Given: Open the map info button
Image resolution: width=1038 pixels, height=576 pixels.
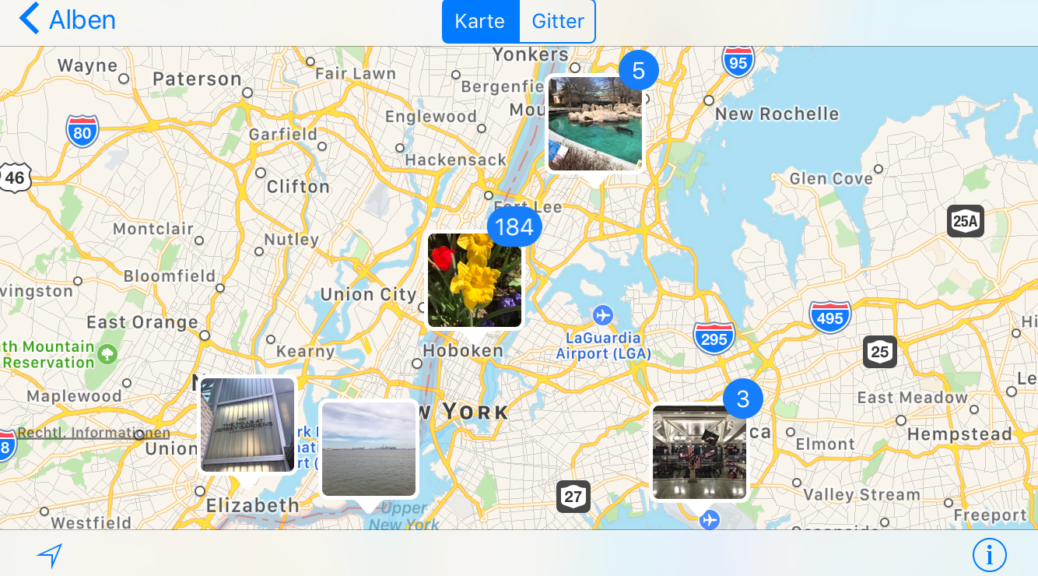Looking at the screenshot, I should (x=989, y=554).
